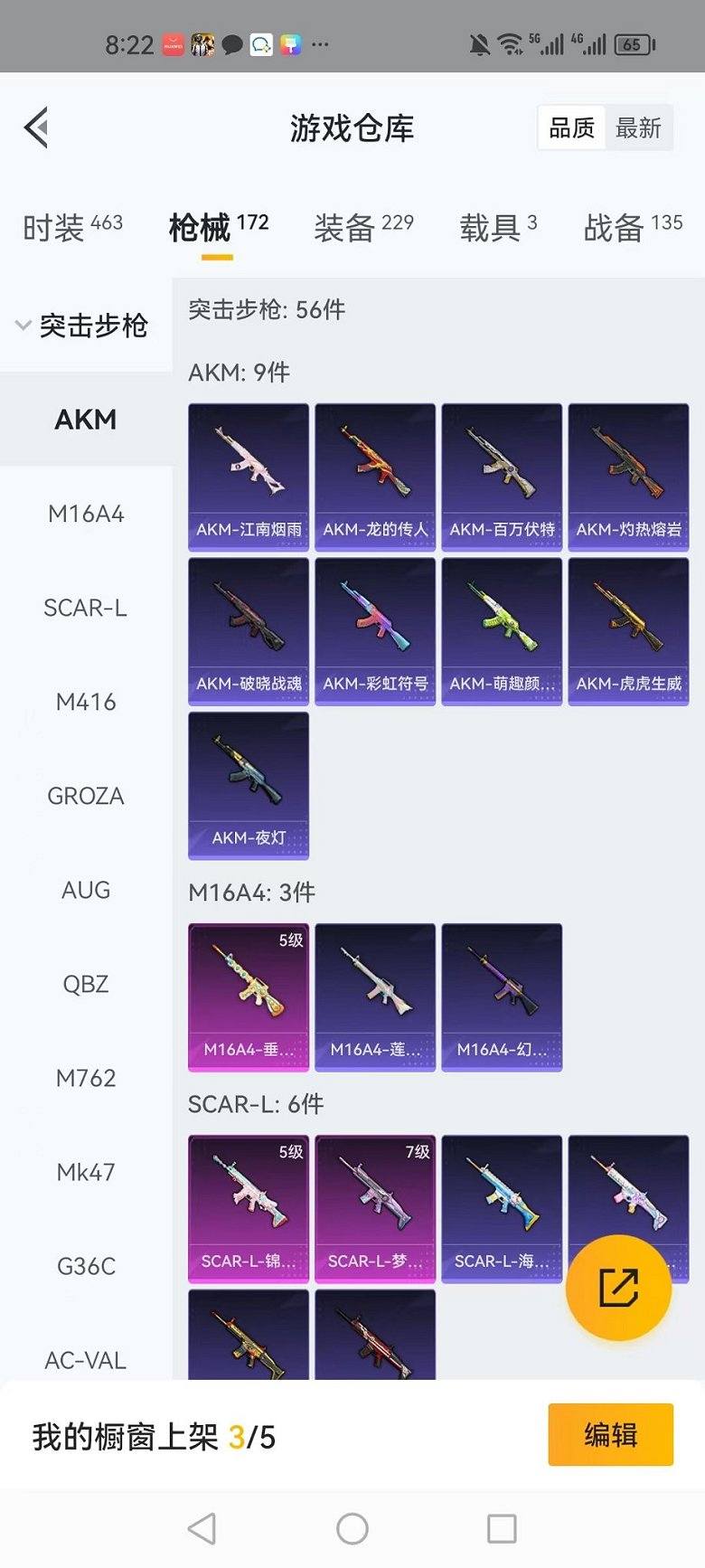The width and height of the screenshot is (705, 1568).
Task: Tap the yellow floating share button
Action: tap(618, 1287)
